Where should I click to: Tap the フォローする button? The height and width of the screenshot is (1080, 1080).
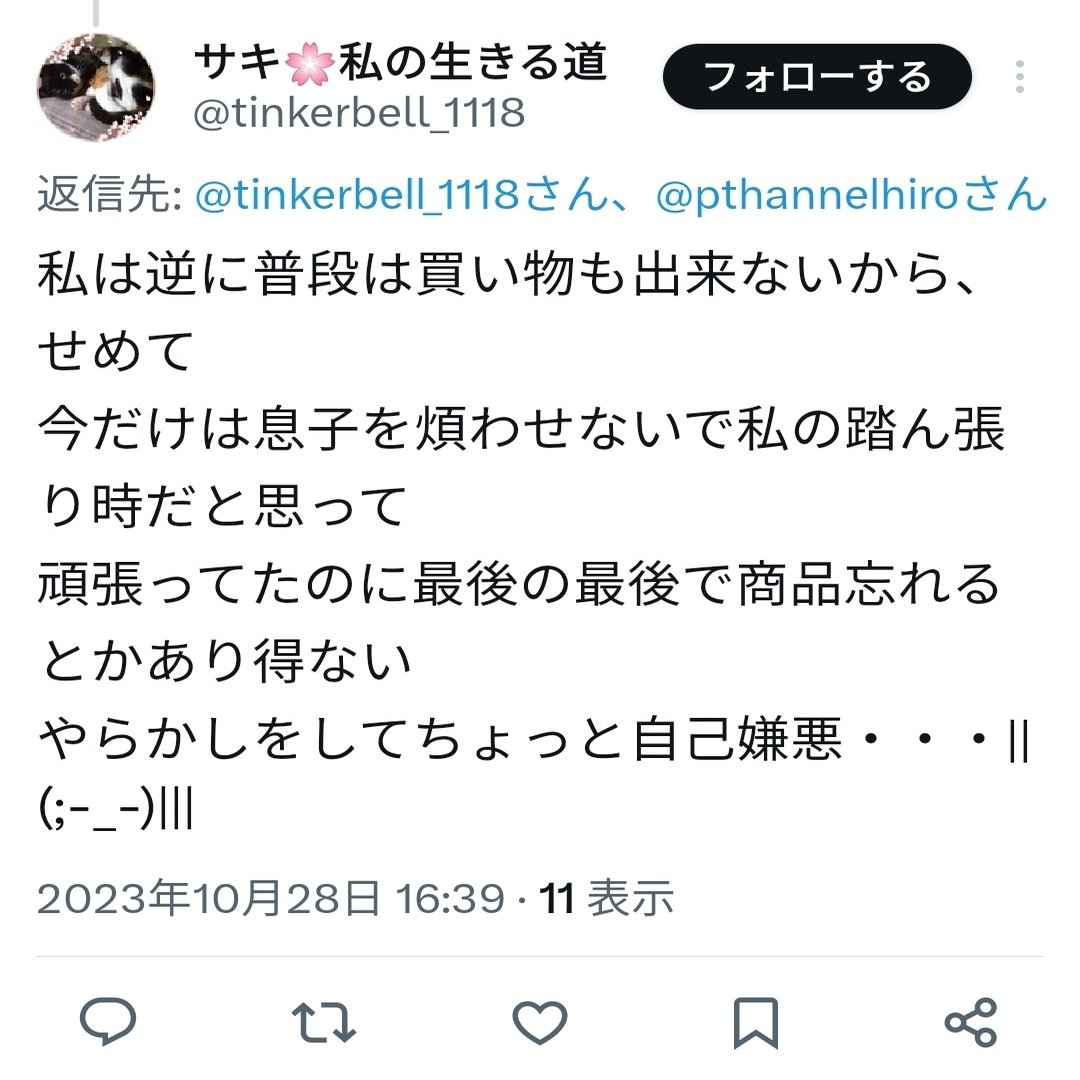[817, 76]
